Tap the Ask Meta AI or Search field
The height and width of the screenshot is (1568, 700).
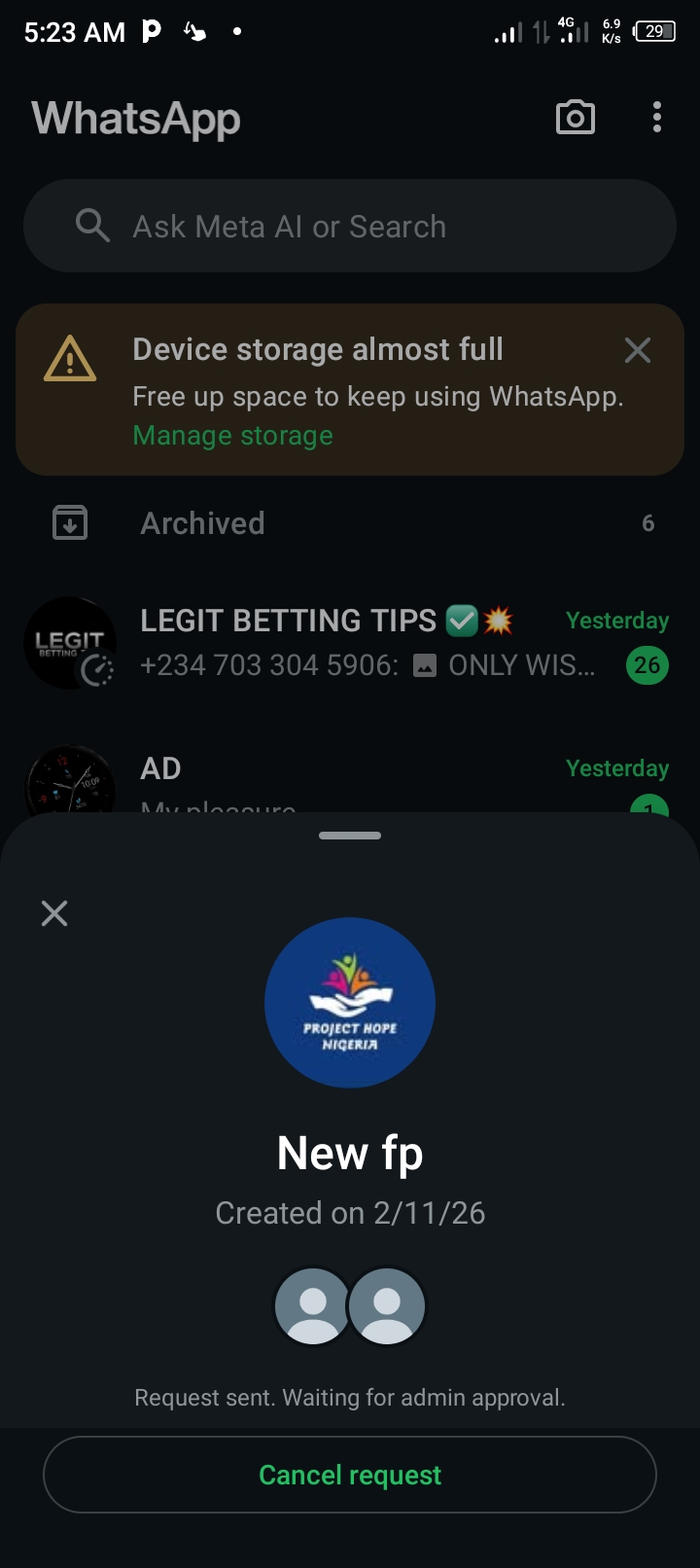[x=350, y=227]
